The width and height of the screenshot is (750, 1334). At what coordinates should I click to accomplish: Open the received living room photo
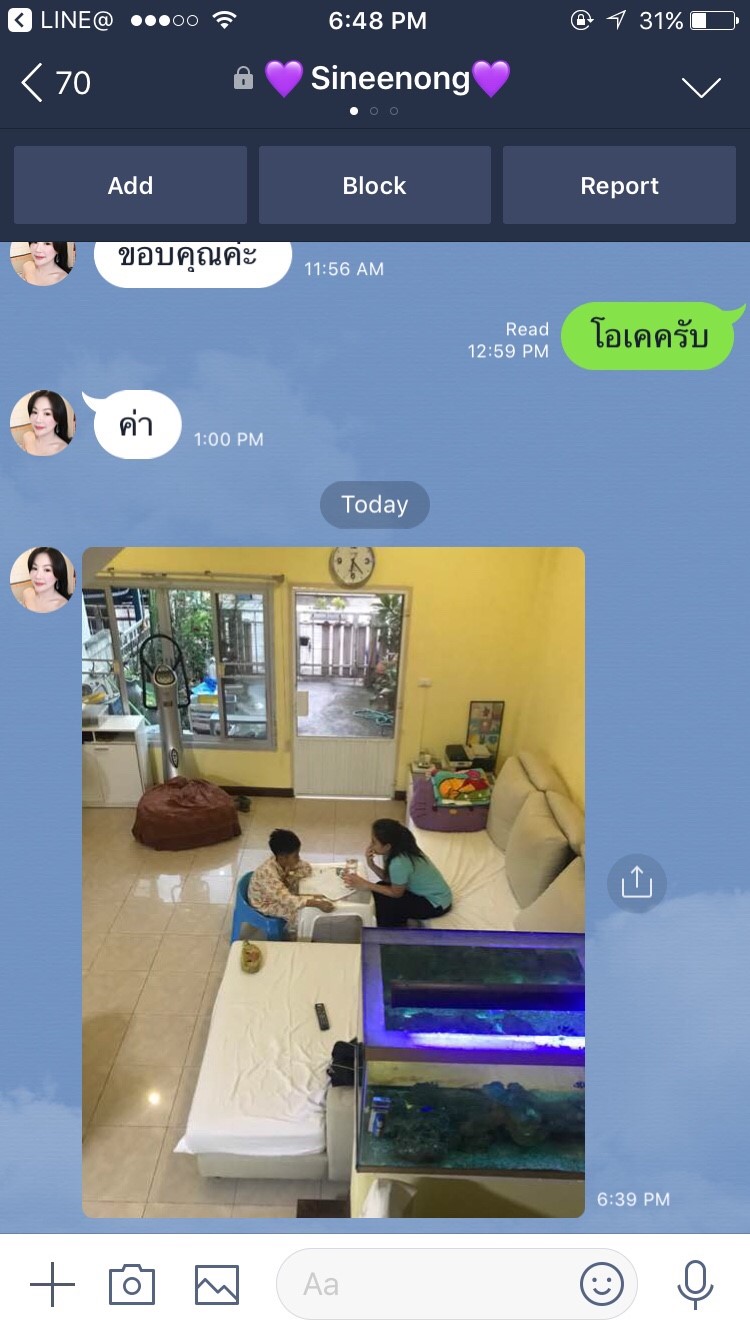tap(333, 882)
